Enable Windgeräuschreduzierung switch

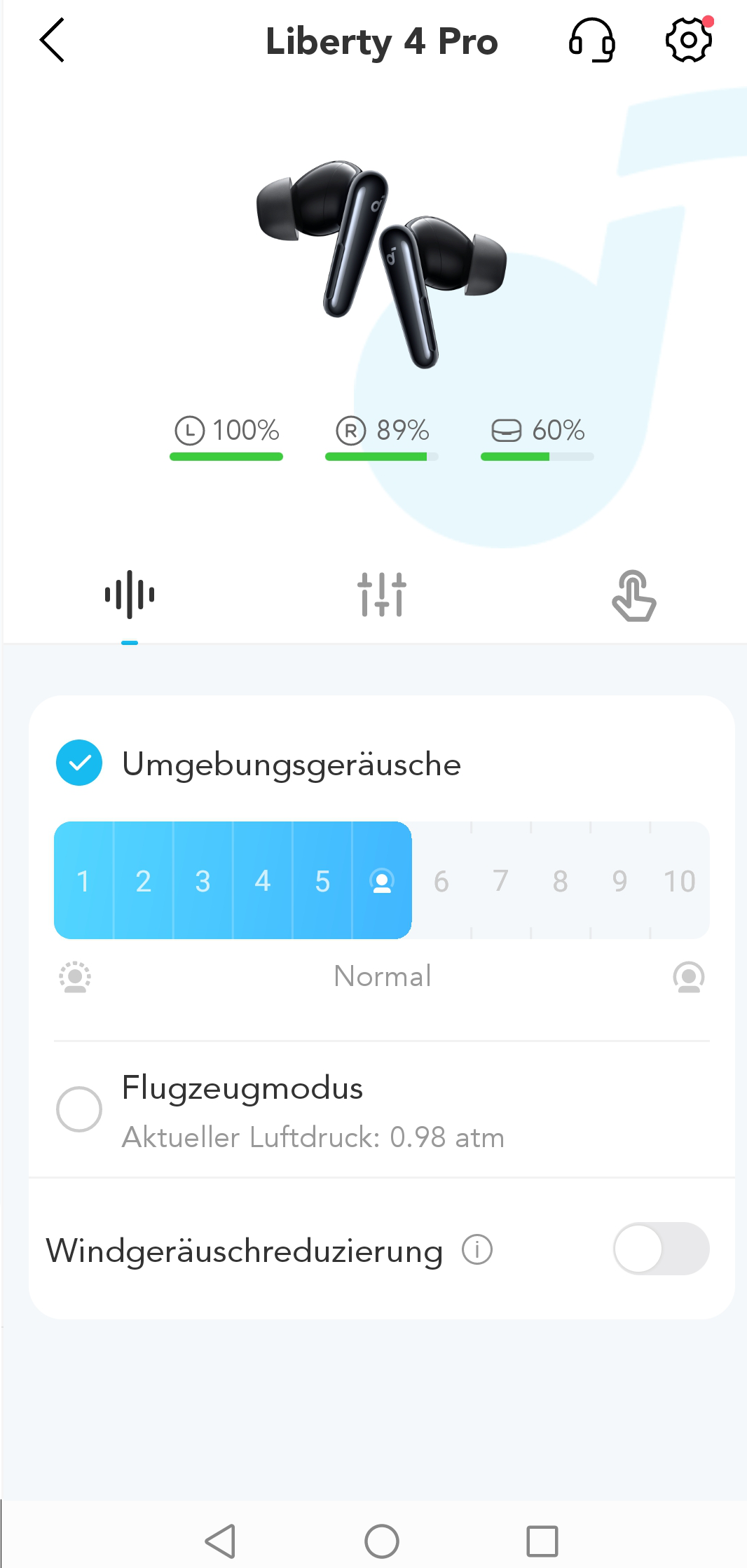click(x=661, y=1249)
